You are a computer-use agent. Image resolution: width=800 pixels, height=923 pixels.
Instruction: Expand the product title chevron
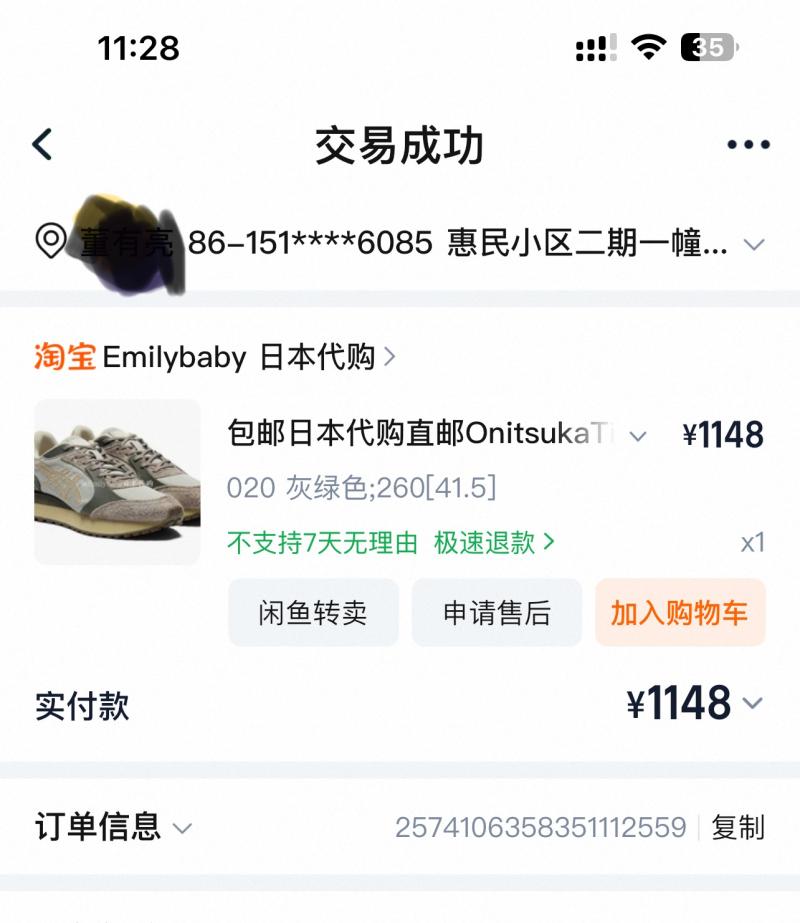pos(638,435)
